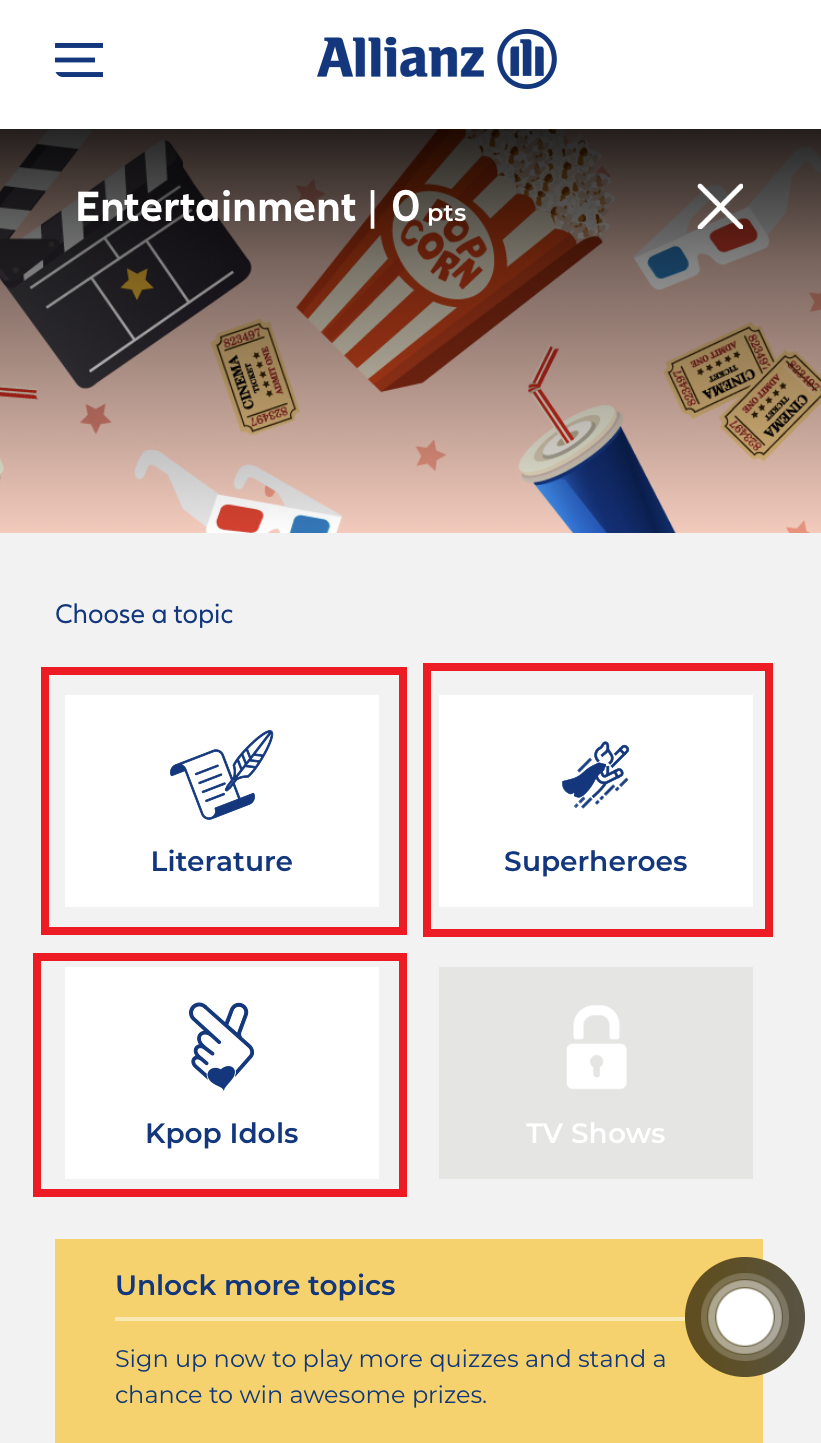821x1443 pixels.
Task: Tap the locked TV Shows topic
Action: 596,1073
